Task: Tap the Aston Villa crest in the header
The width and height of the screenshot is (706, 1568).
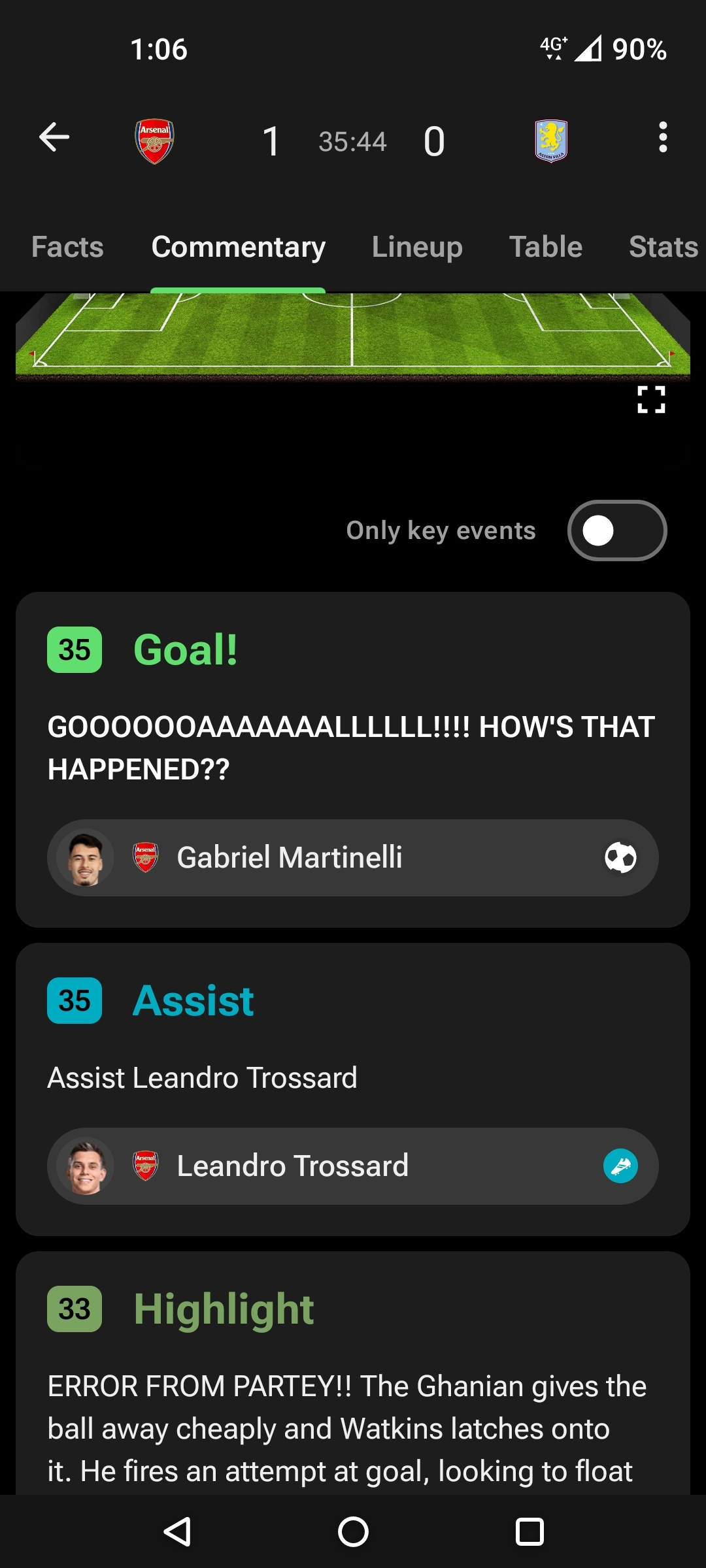Action: 550,140
